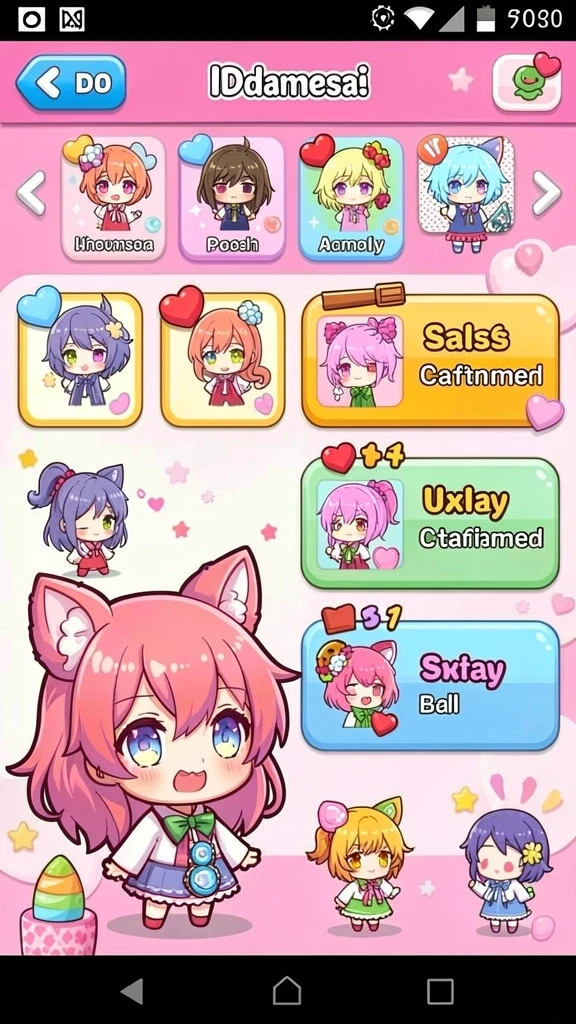This screenshot has height=1024, width=576.
Task: Open the purple-haired character tile with blue heart
Action: pos(80,359)
